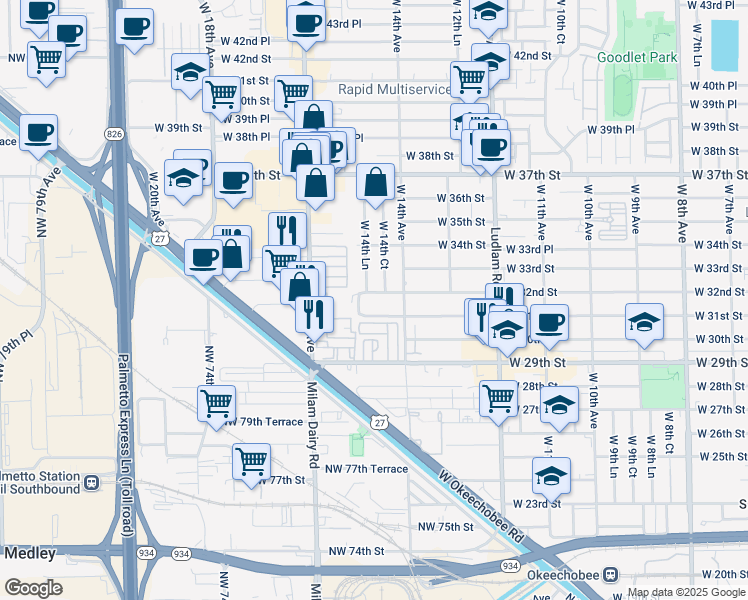
Task: Open the Google logo link
Action: (x=33, y=587)
